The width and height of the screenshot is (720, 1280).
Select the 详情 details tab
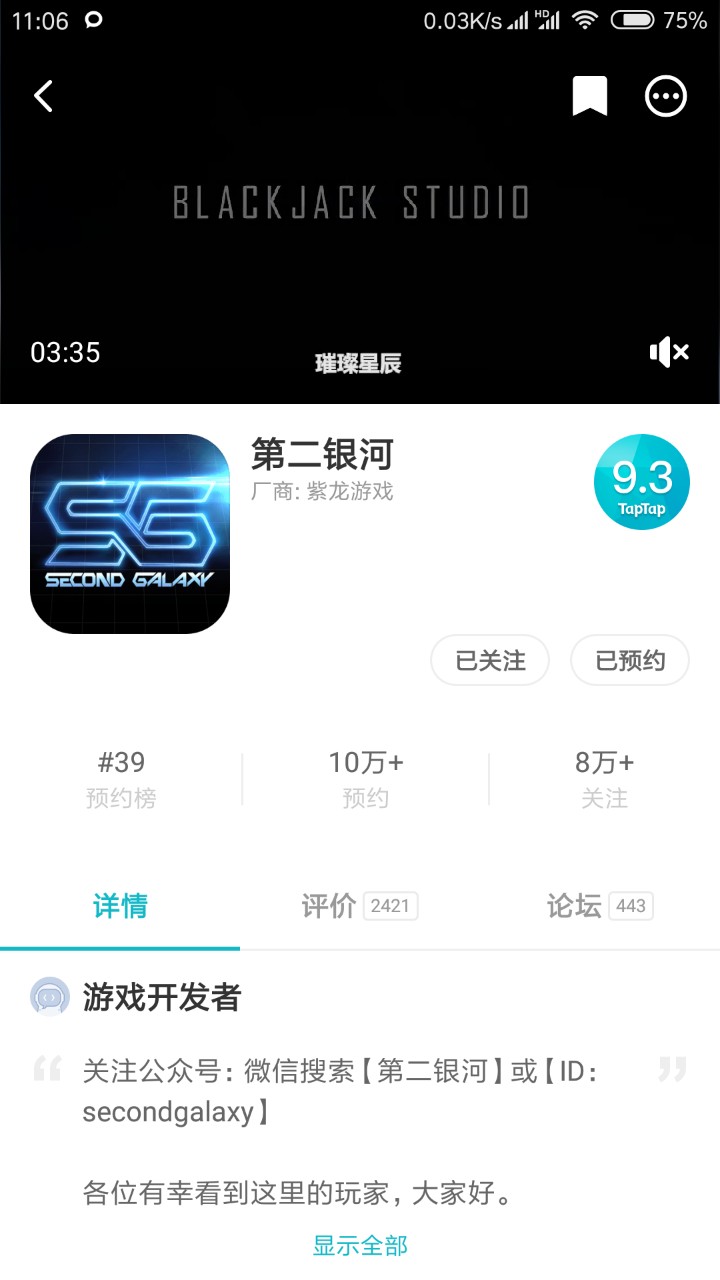pyautogui.click(x=120, y=906)
